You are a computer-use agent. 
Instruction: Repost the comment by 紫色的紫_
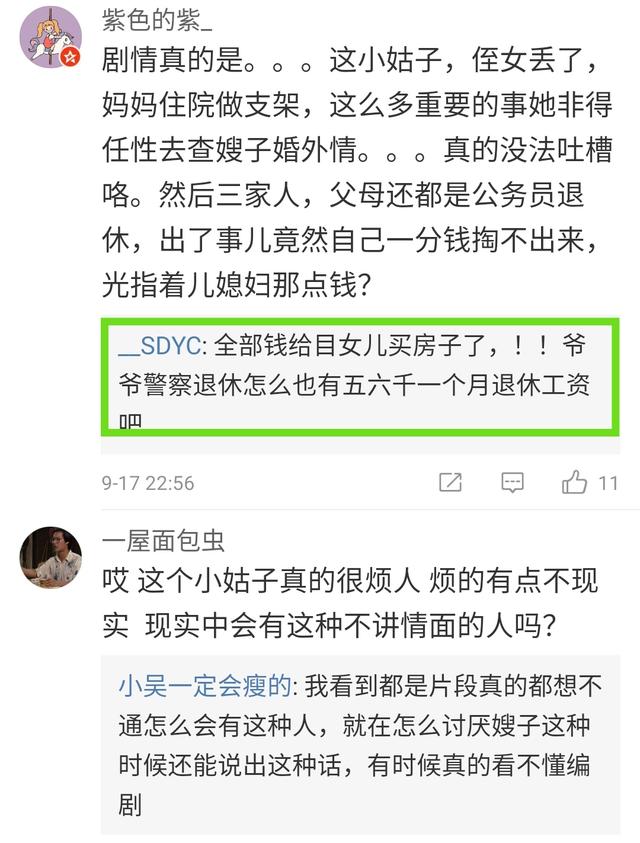[450, 483]
